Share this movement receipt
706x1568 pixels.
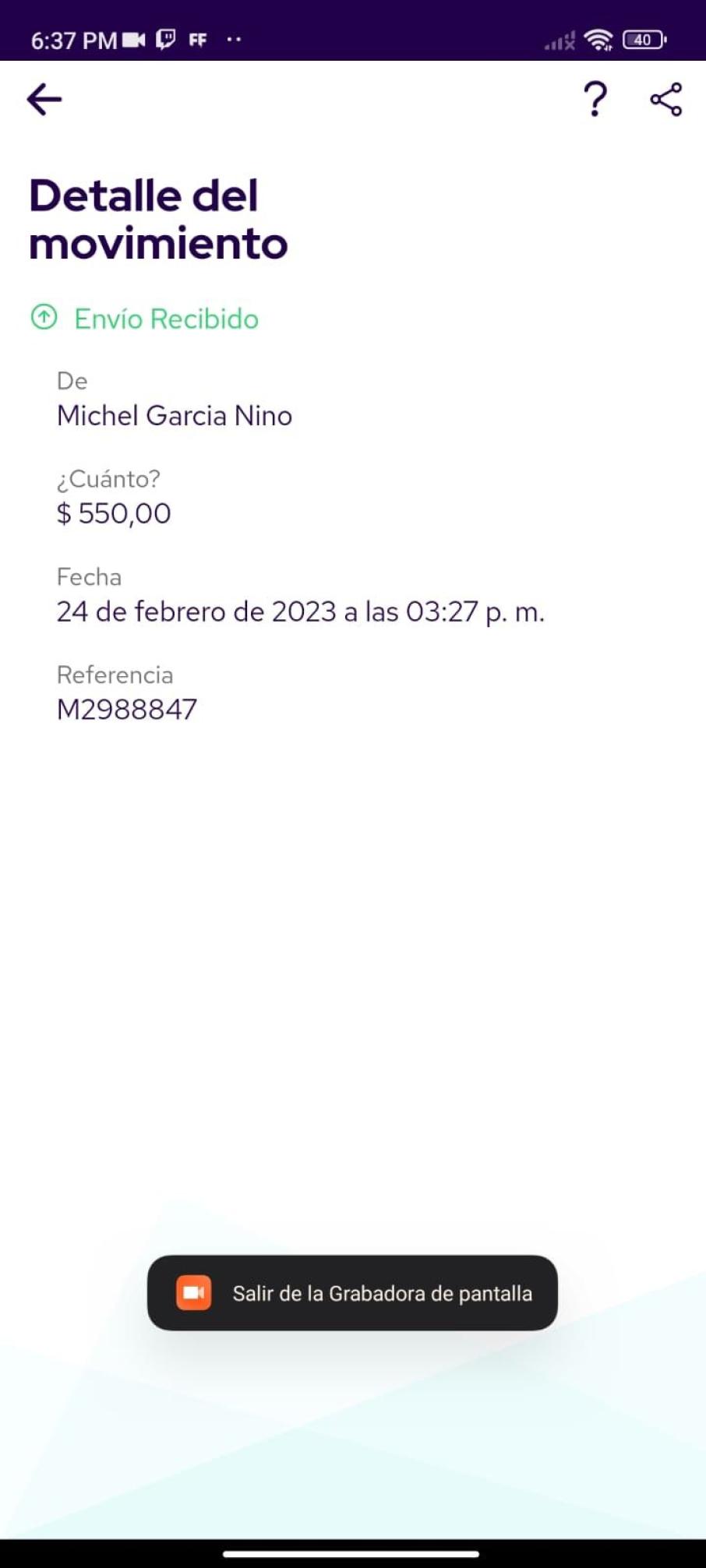tap(666, 100)
